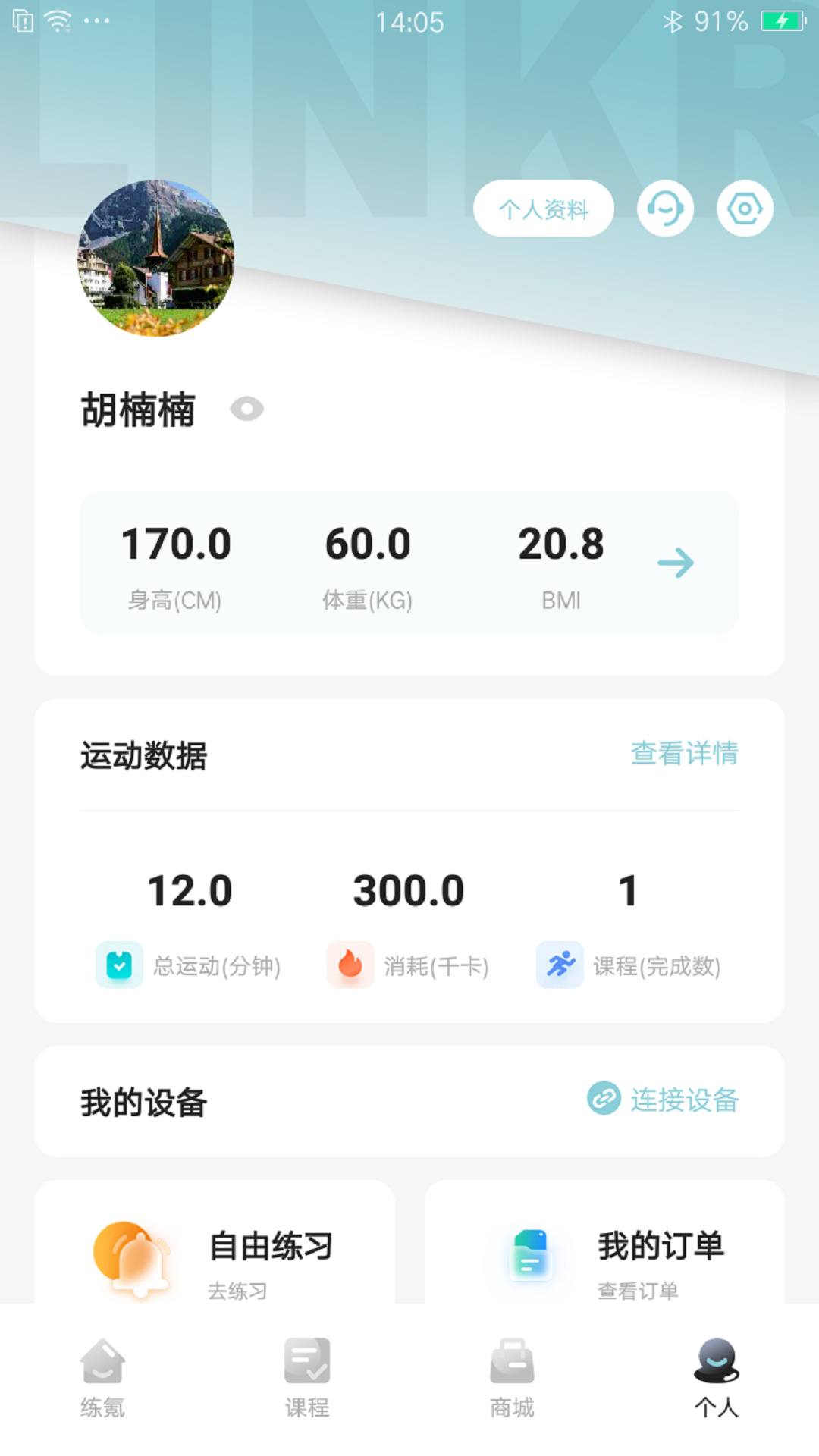Open 自由练习 card
This screenshot has height=1456, width=819.
(215, 1251)
